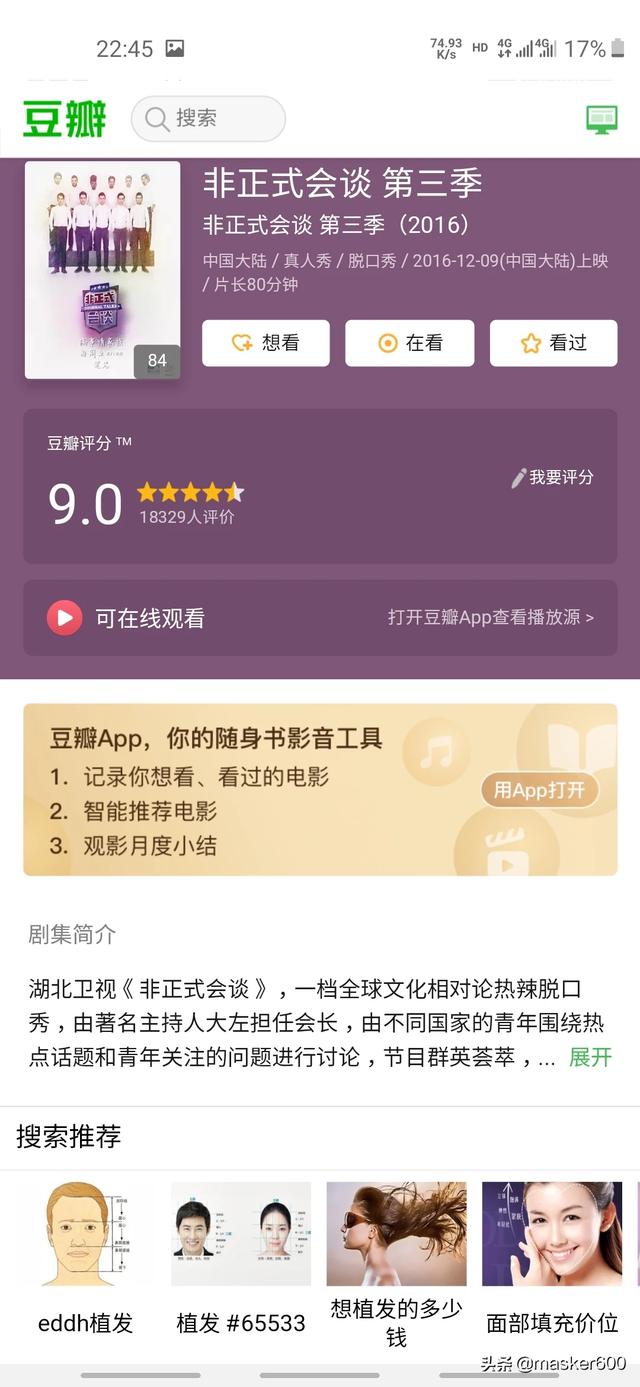
Task: Open 打开豆瓣App查看播放源 link
Action: coord(490,618)
